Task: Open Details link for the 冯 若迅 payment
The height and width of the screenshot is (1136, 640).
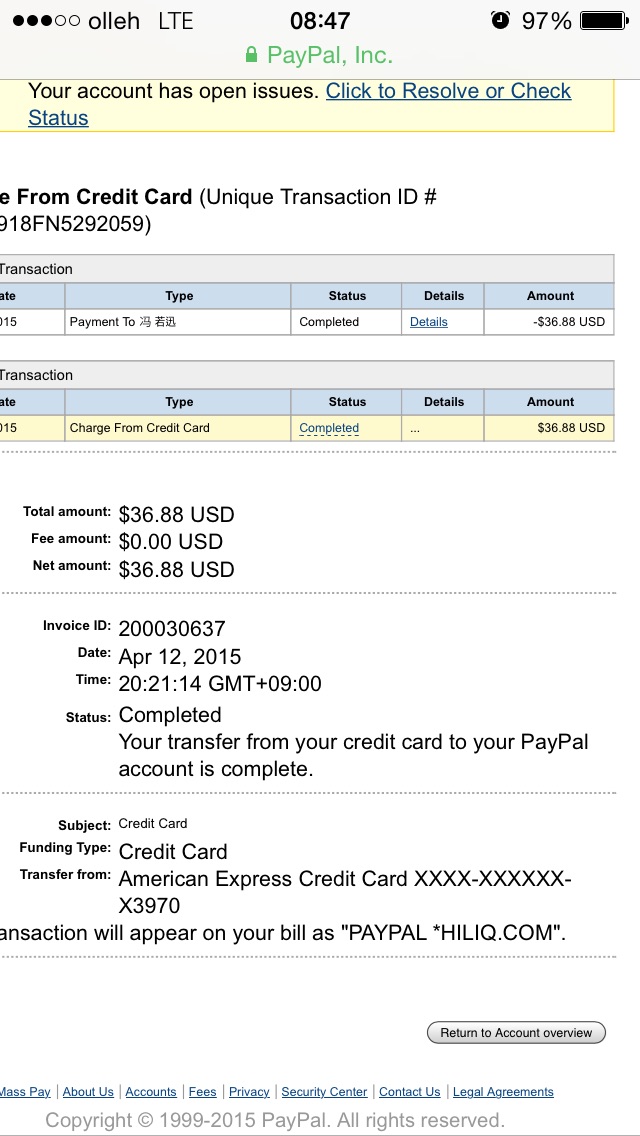Action: click(x=428, y=322)
